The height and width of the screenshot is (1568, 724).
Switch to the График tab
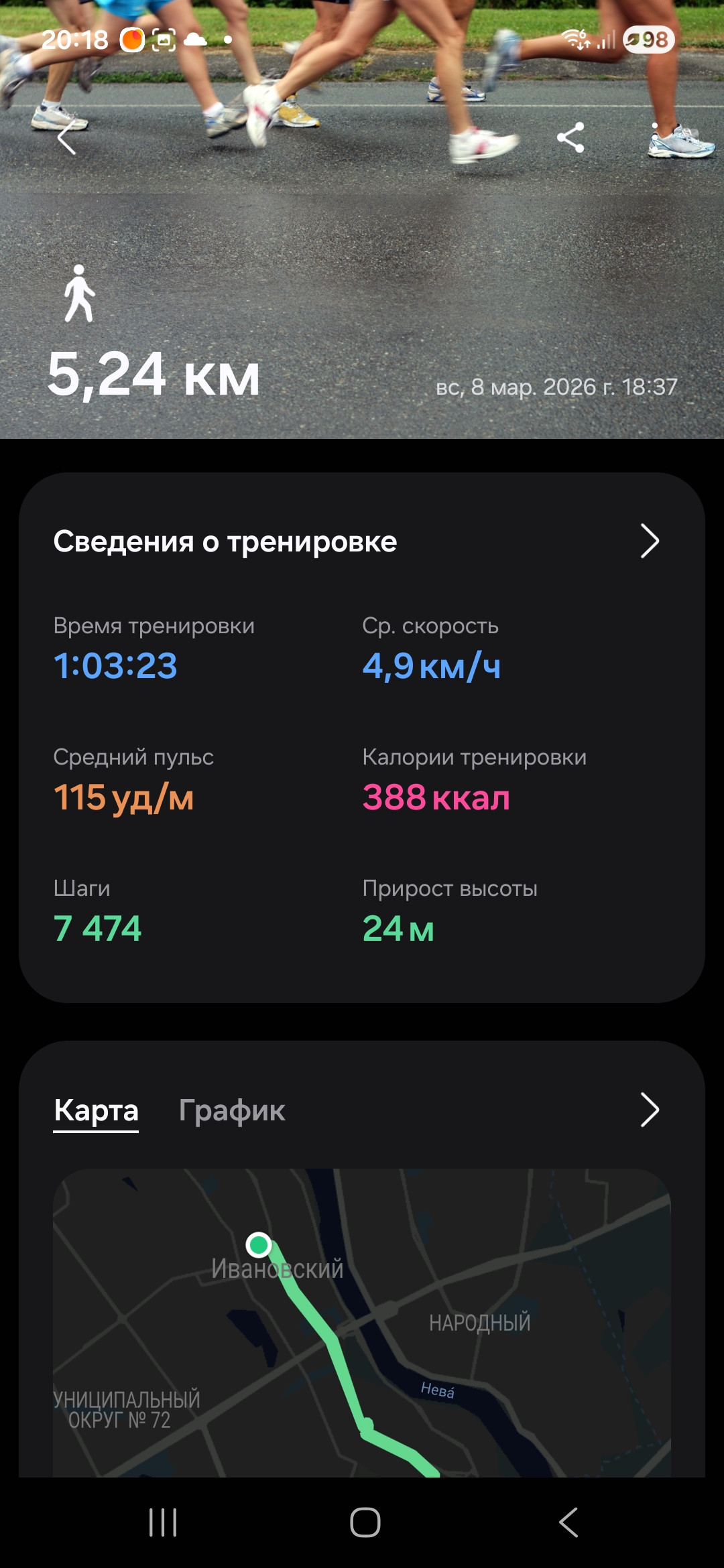[x=232, y=1110]
